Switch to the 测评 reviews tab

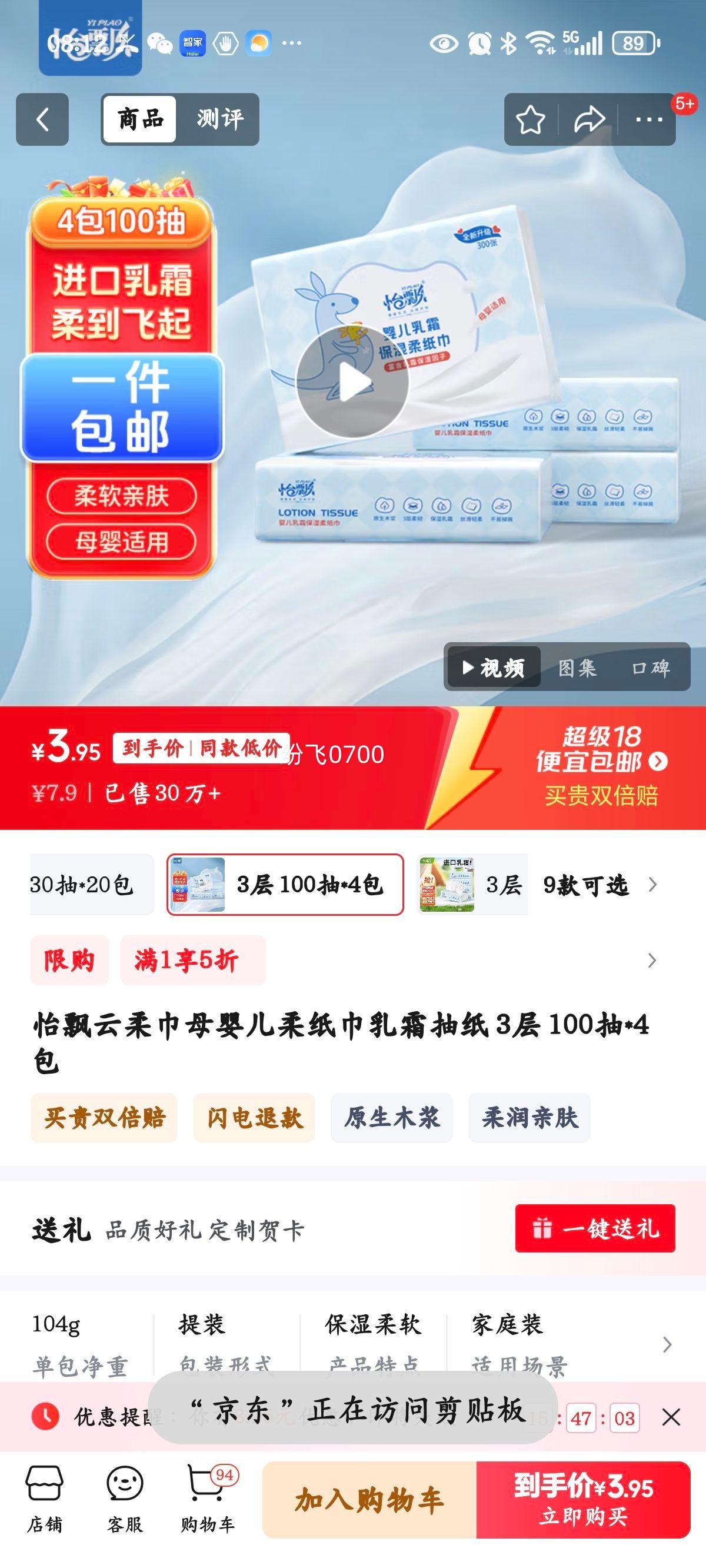[x=219, y=118]
